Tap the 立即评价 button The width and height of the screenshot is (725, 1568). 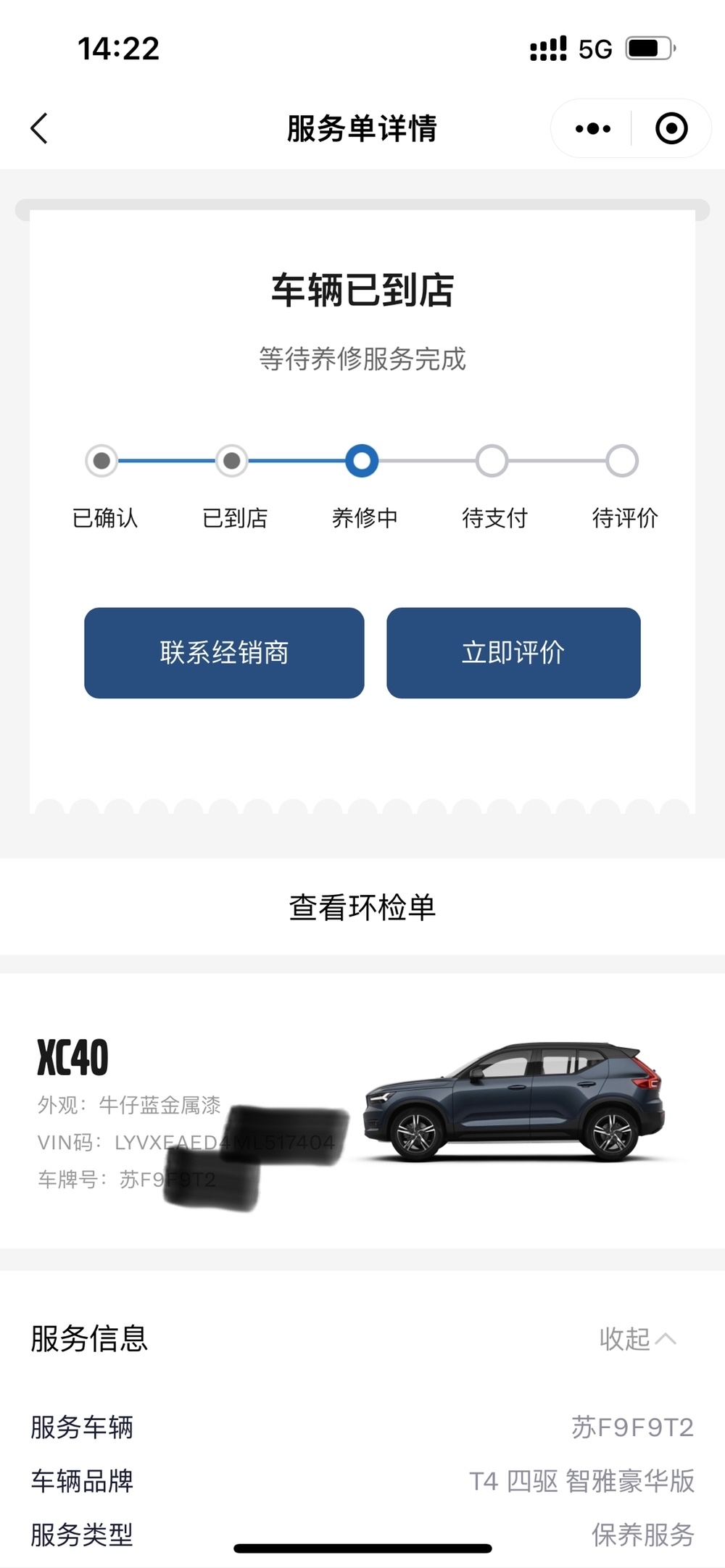(x=513, y=653)
